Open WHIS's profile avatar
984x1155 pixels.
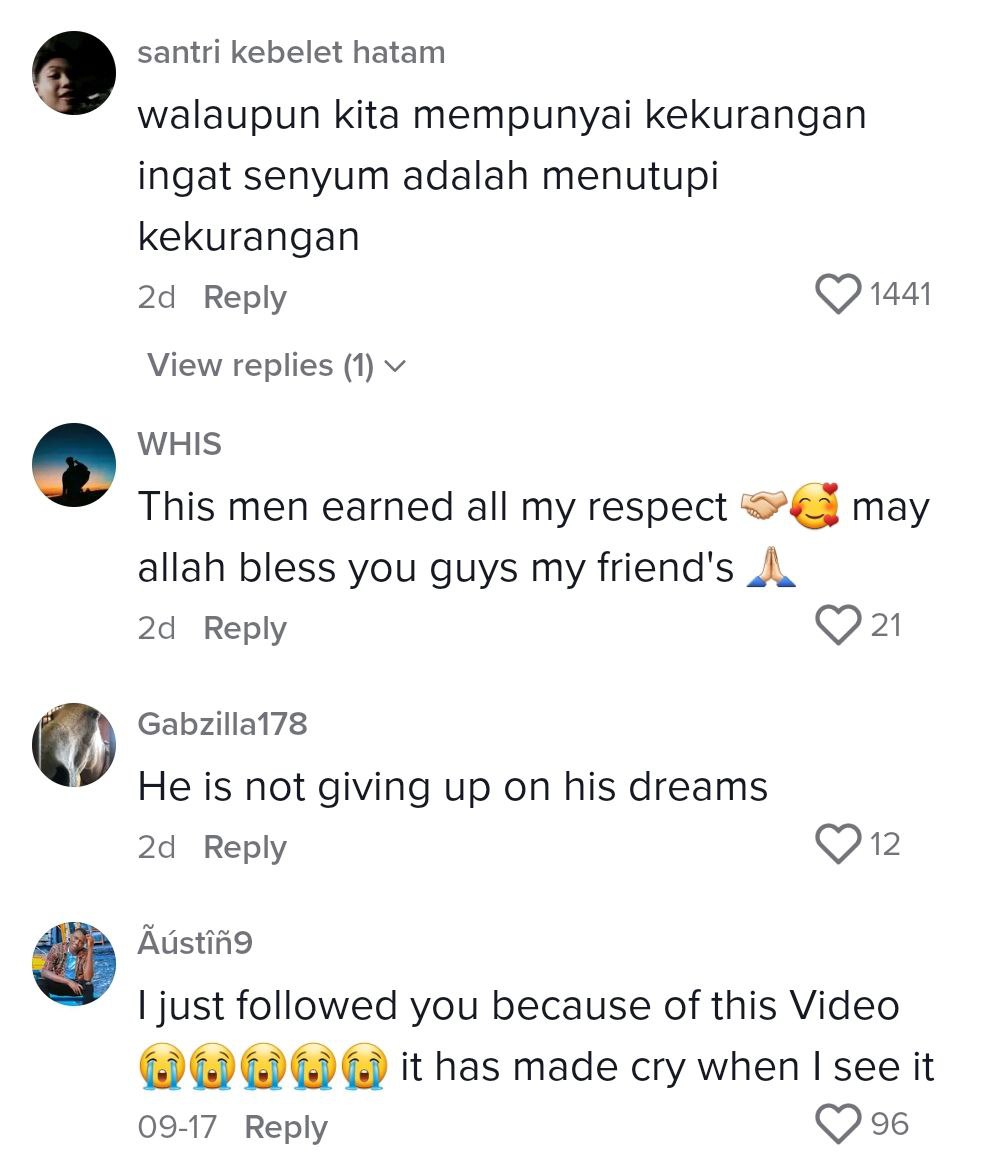coord(74,465)
